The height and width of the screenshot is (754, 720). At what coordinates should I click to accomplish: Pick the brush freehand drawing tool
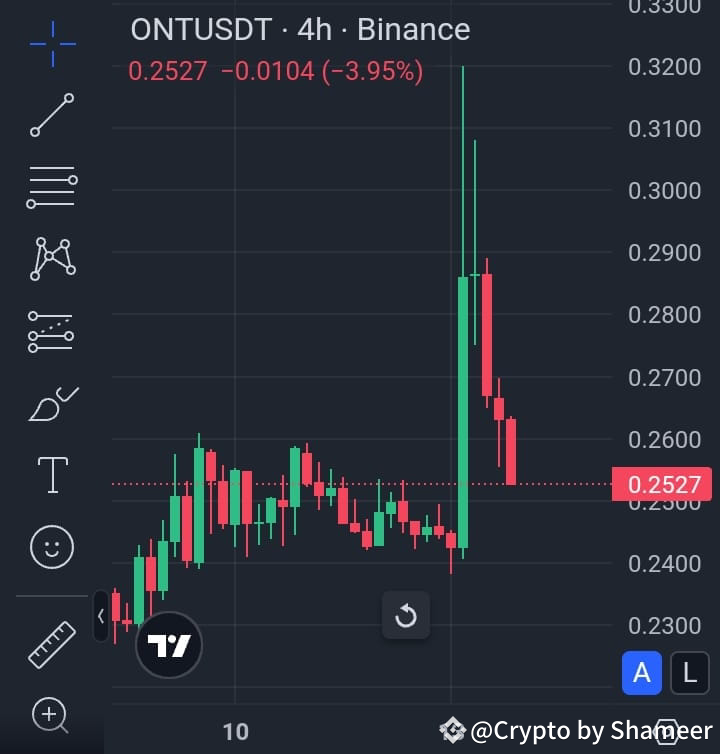[x=51, y=403]
